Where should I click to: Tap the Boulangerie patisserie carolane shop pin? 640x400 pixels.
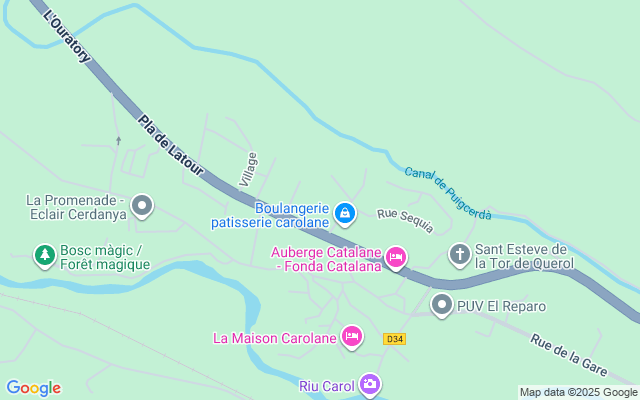344,212
